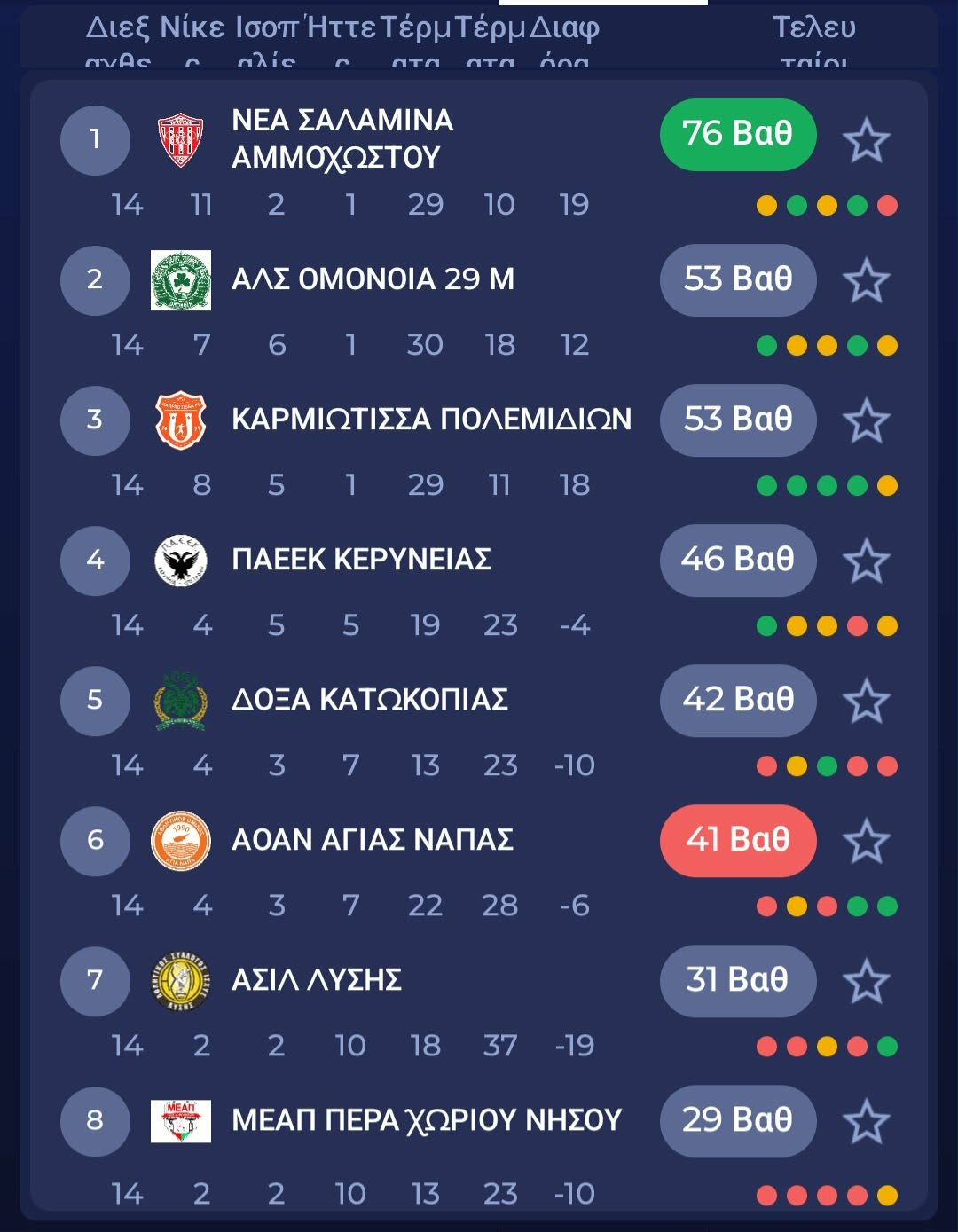Tap the star for ΜΕΑΠ ΠΕΡΑ ΧΩΡΙΟΥ ΝΗΣΟΥ
Image resolution: width=958 pixels, height=1232 pixels.
tap(866, 1122)
